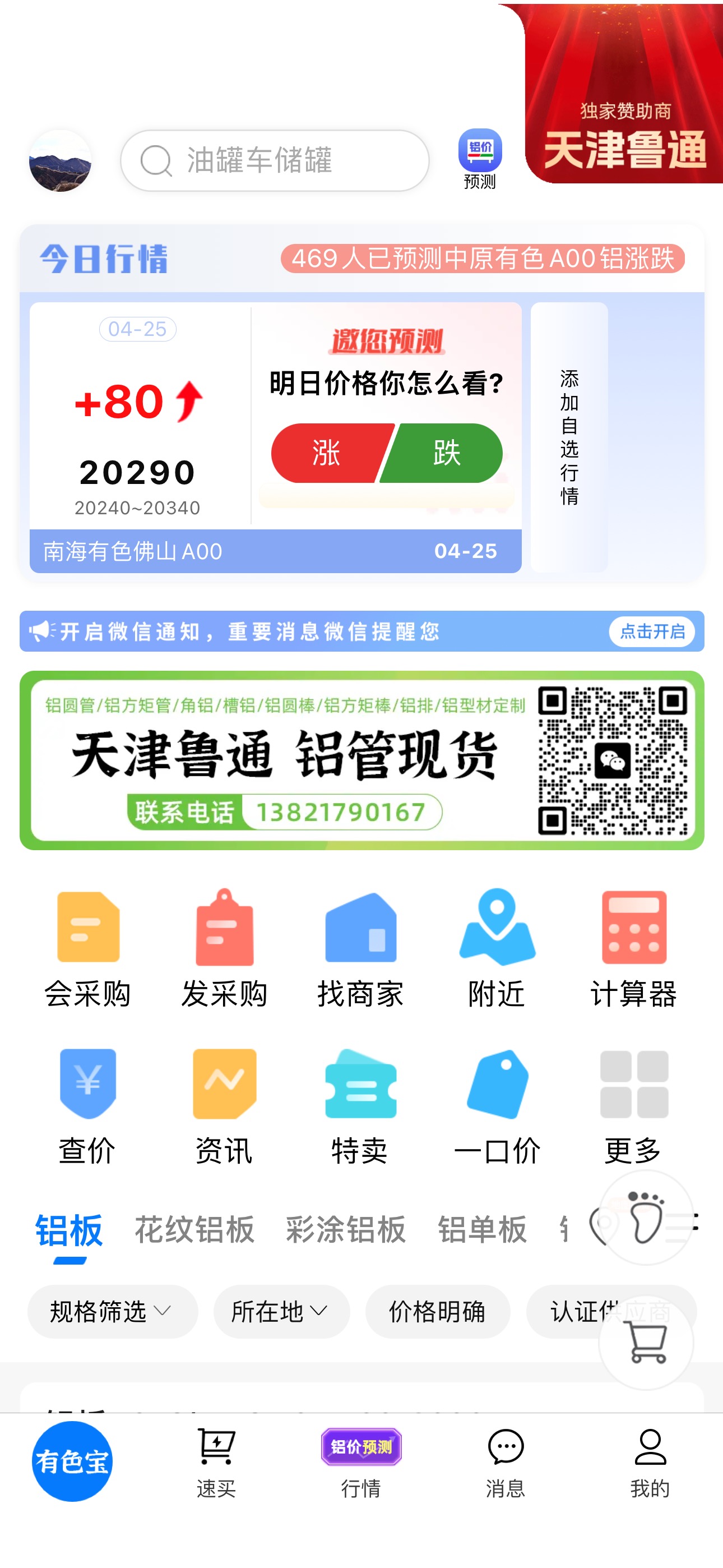Predict 涨 for tomorrow's price
This screenshot has width=723, height=1568.
[x=327, y=454]
